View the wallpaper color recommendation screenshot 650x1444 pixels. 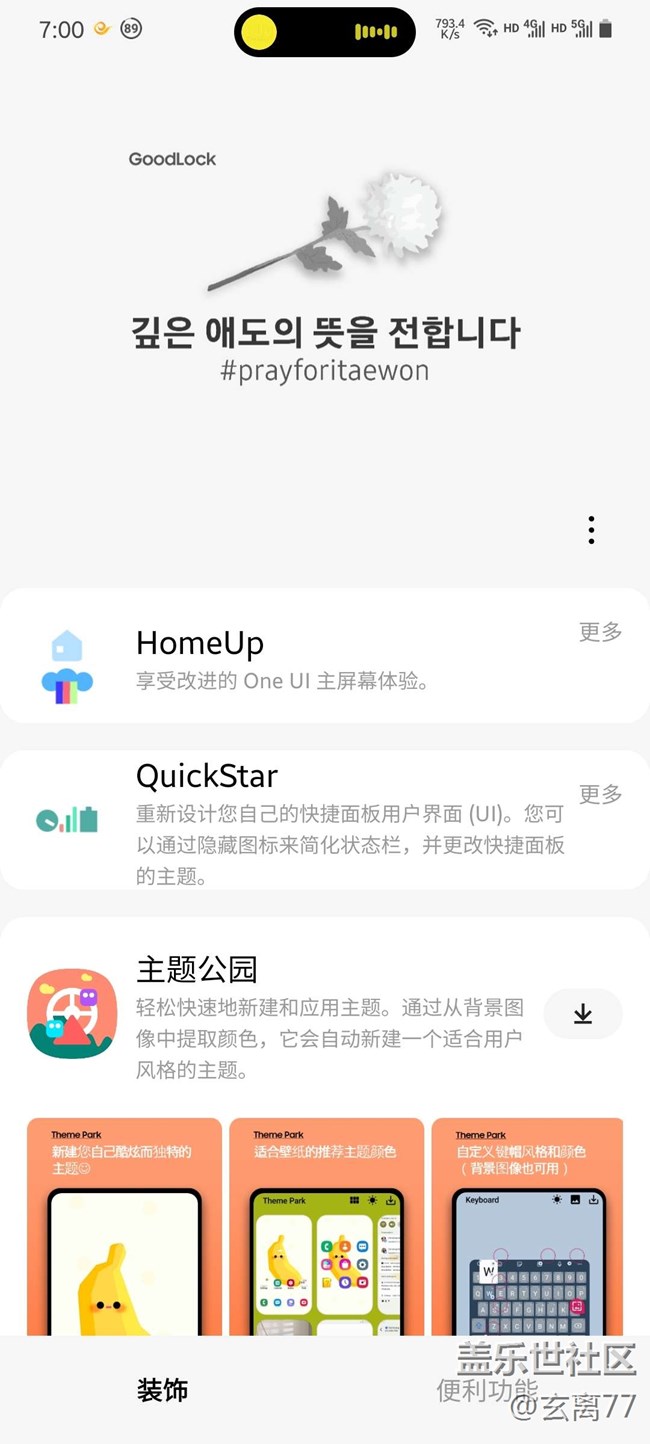click(x=326, y=1226)
